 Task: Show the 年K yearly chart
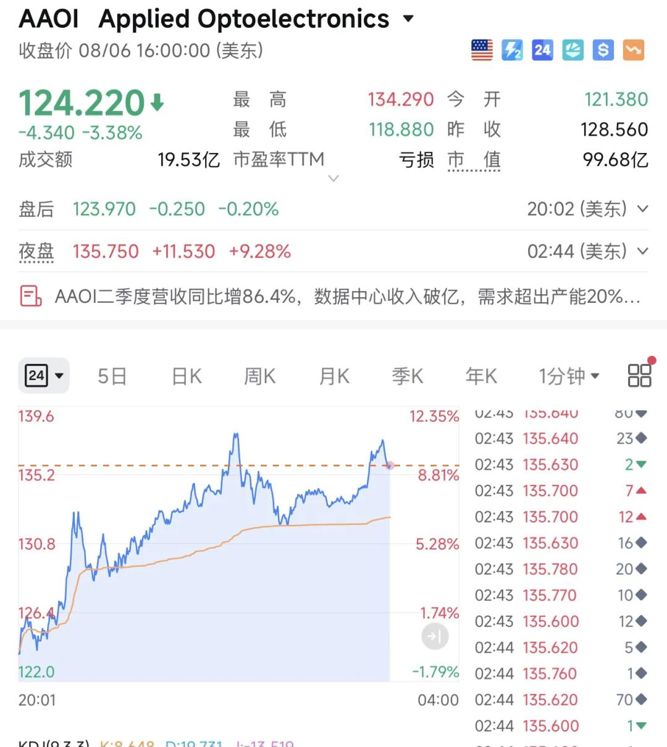tap(481, 376)
